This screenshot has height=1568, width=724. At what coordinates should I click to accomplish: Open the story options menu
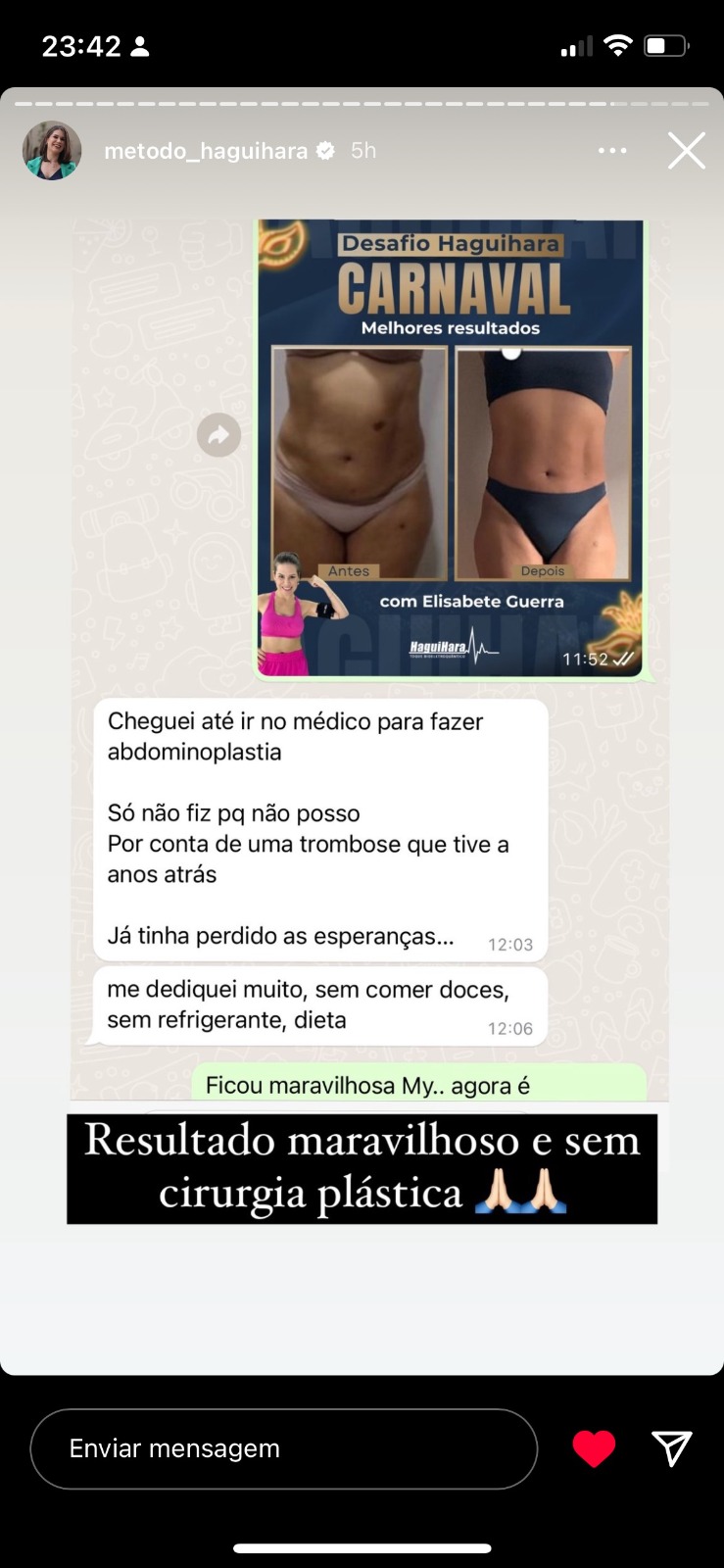point(612,151)
